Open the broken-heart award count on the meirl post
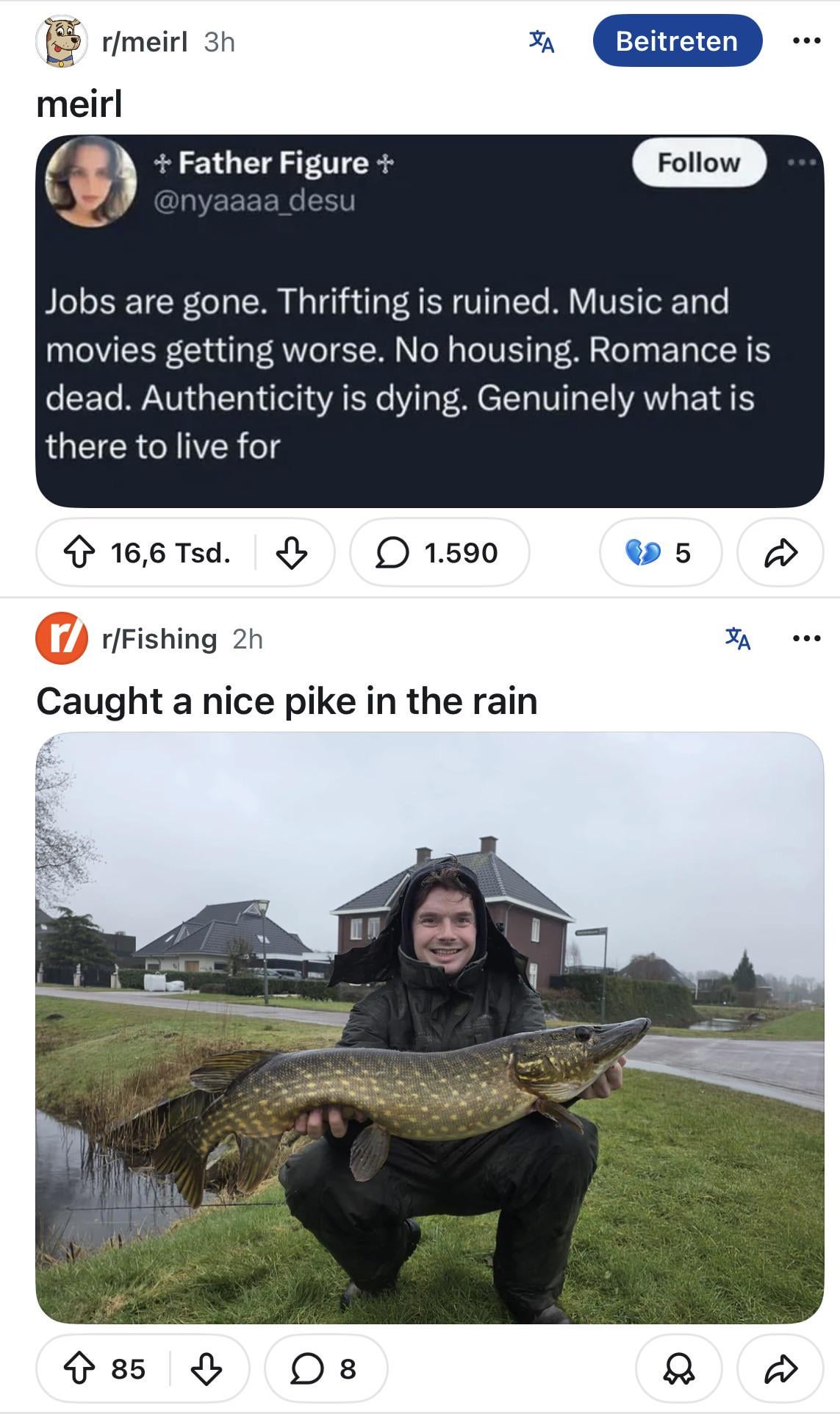 point(660,553)
